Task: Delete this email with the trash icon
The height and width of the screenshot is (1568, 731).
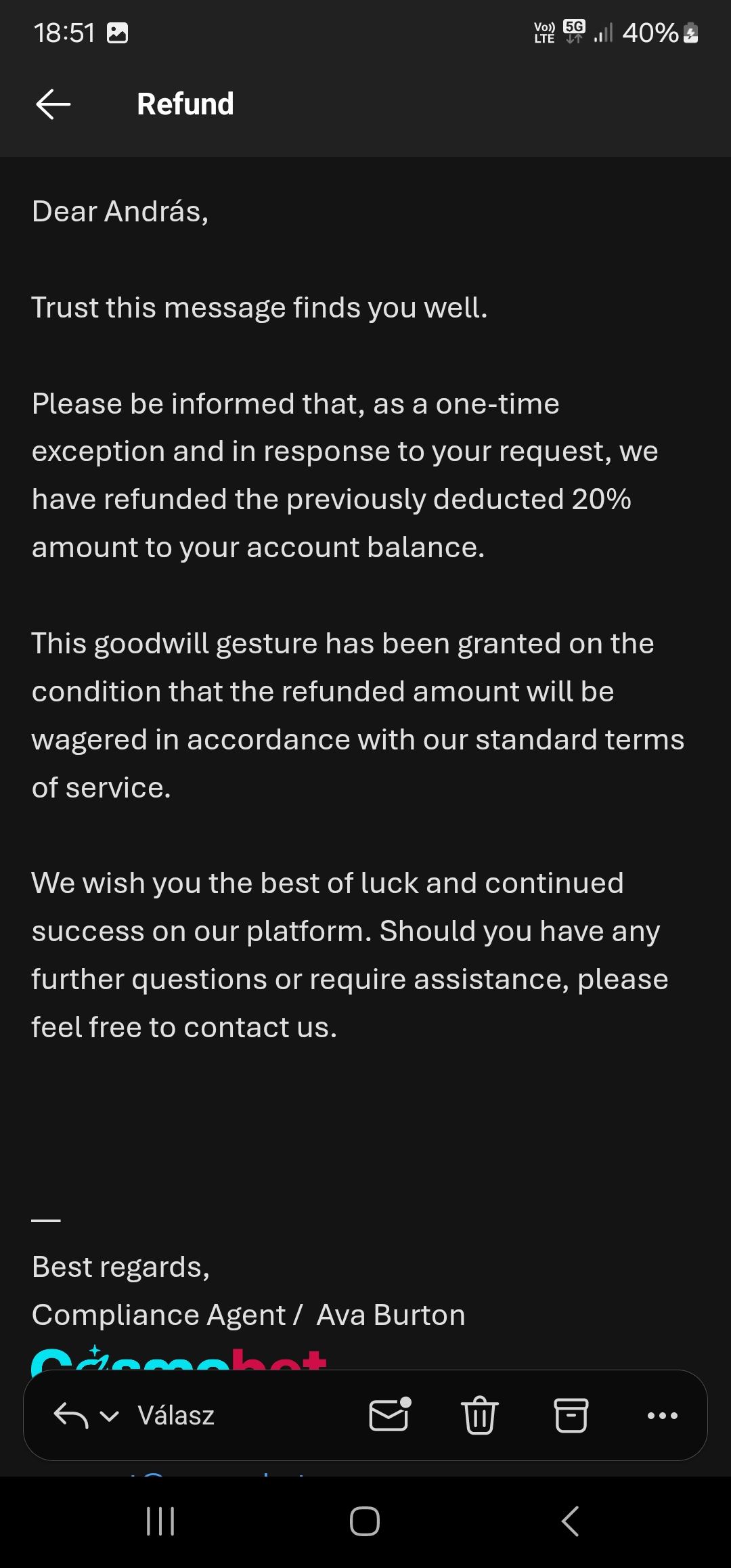Action: coord(479,1416)
